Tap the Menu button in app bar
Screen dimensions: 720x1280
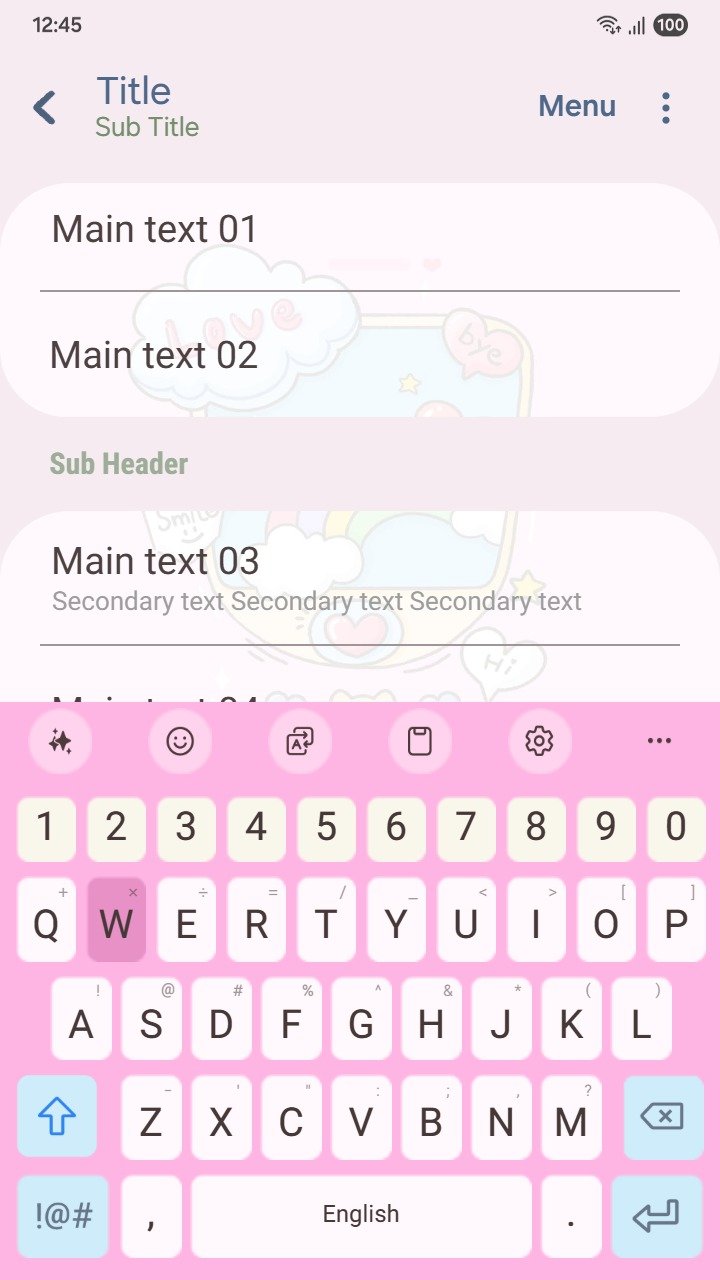[577, 106]
